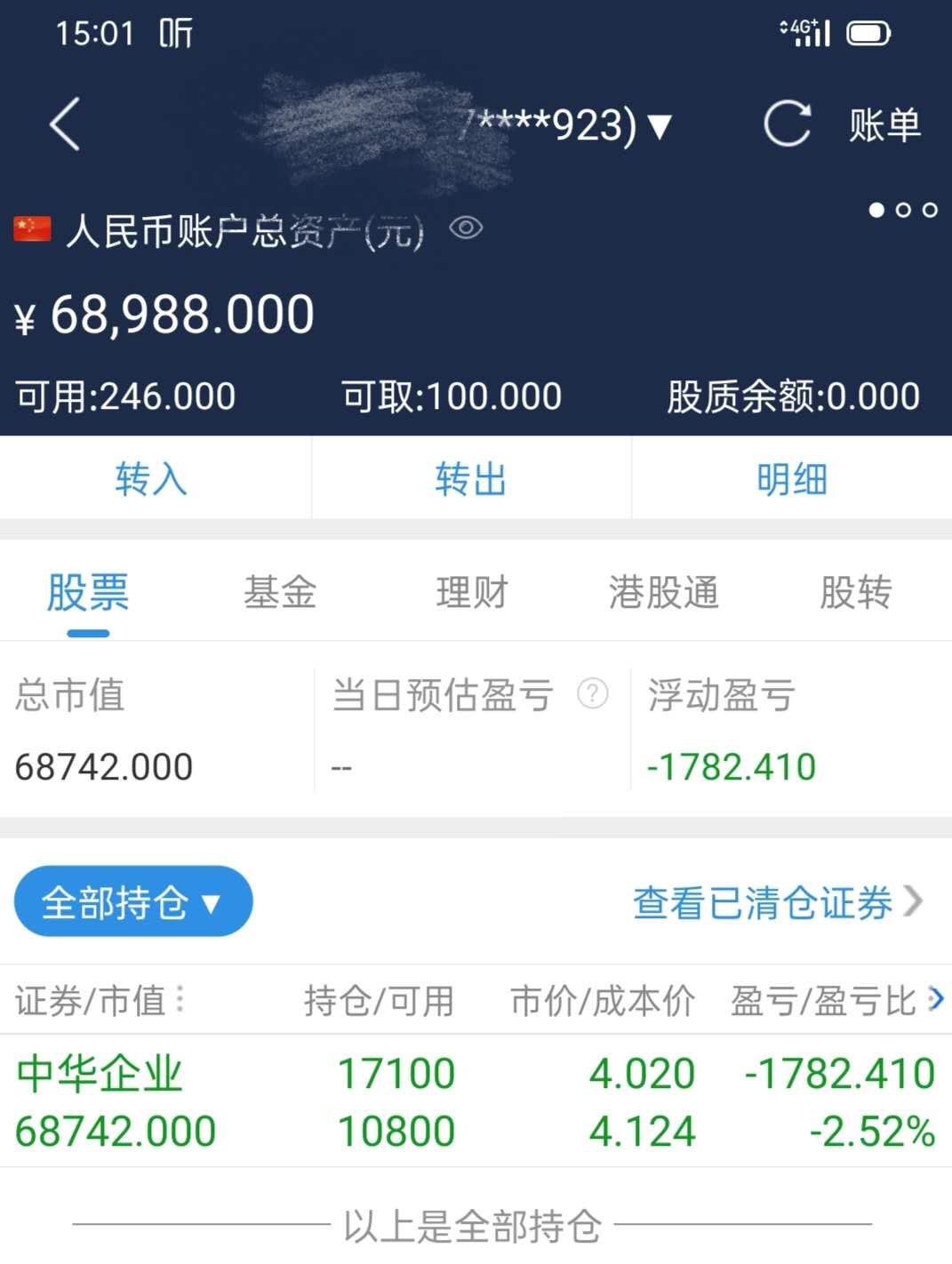Open the help tooltip for 当日预估盈亏
Screen dimensions: 952x1264
click(x=591, y=695)
